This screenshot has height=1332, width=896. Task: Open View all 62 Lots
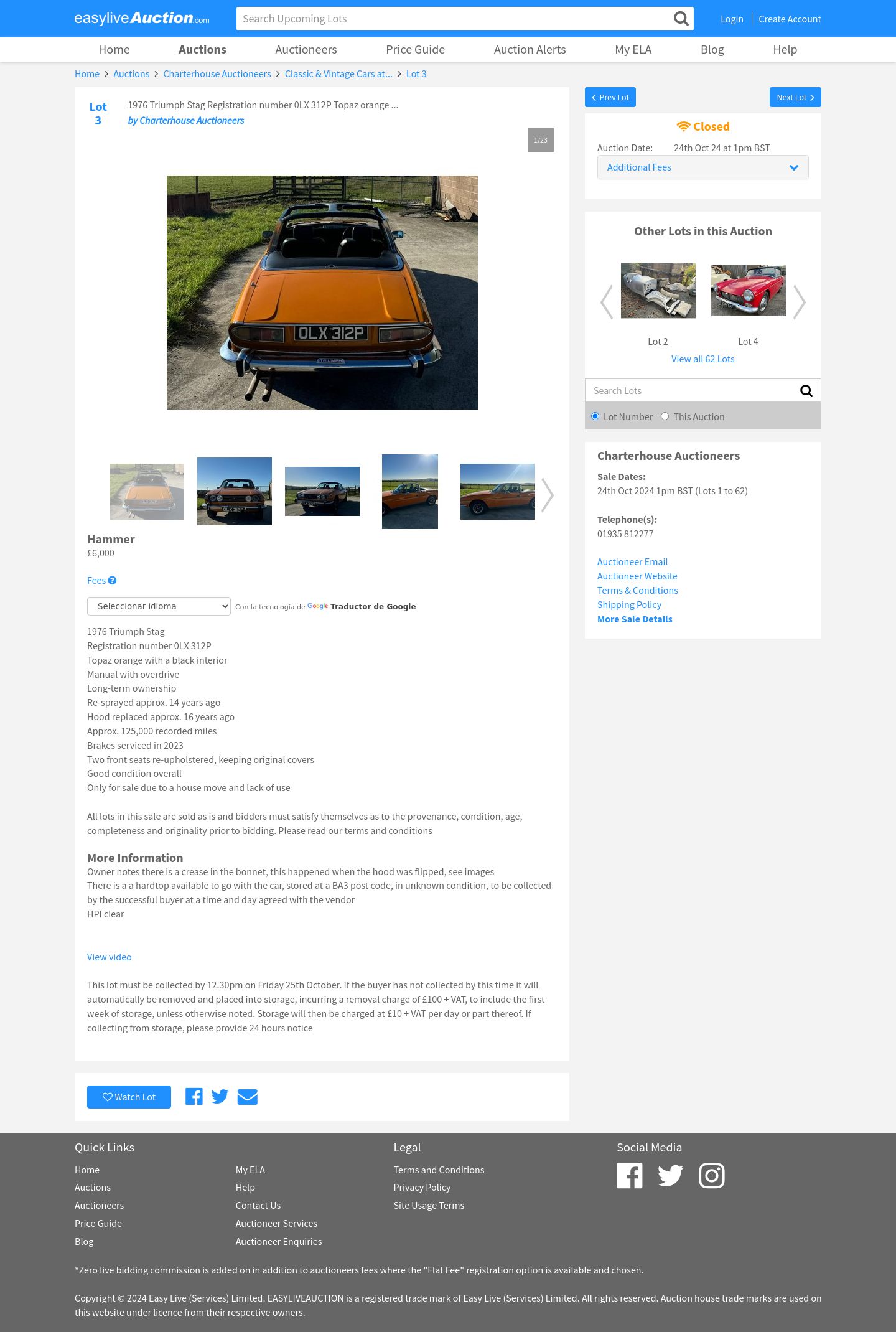[702, 359]
